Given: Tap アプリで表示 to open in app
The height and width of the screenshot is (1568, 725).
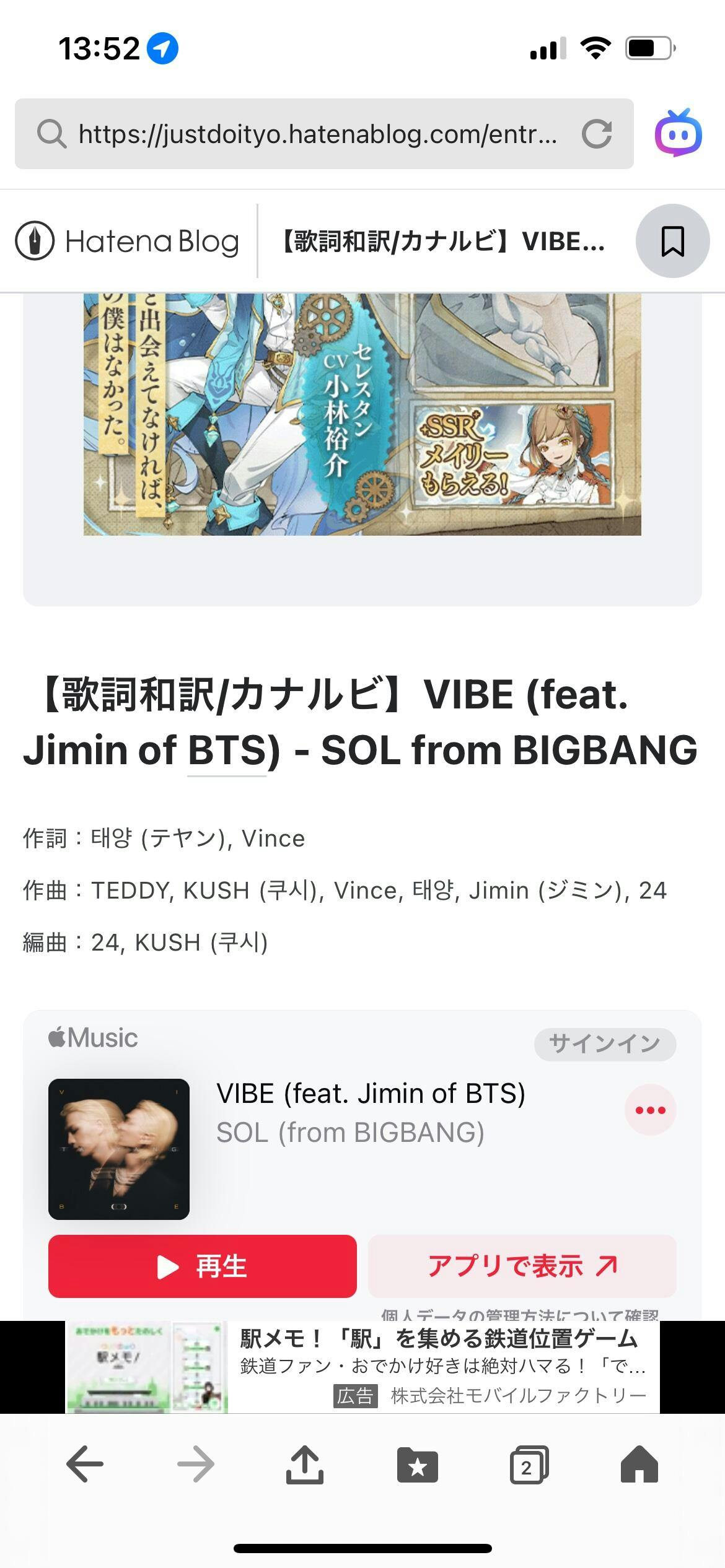Looking at the screenshot, I should coord(522,1266).
